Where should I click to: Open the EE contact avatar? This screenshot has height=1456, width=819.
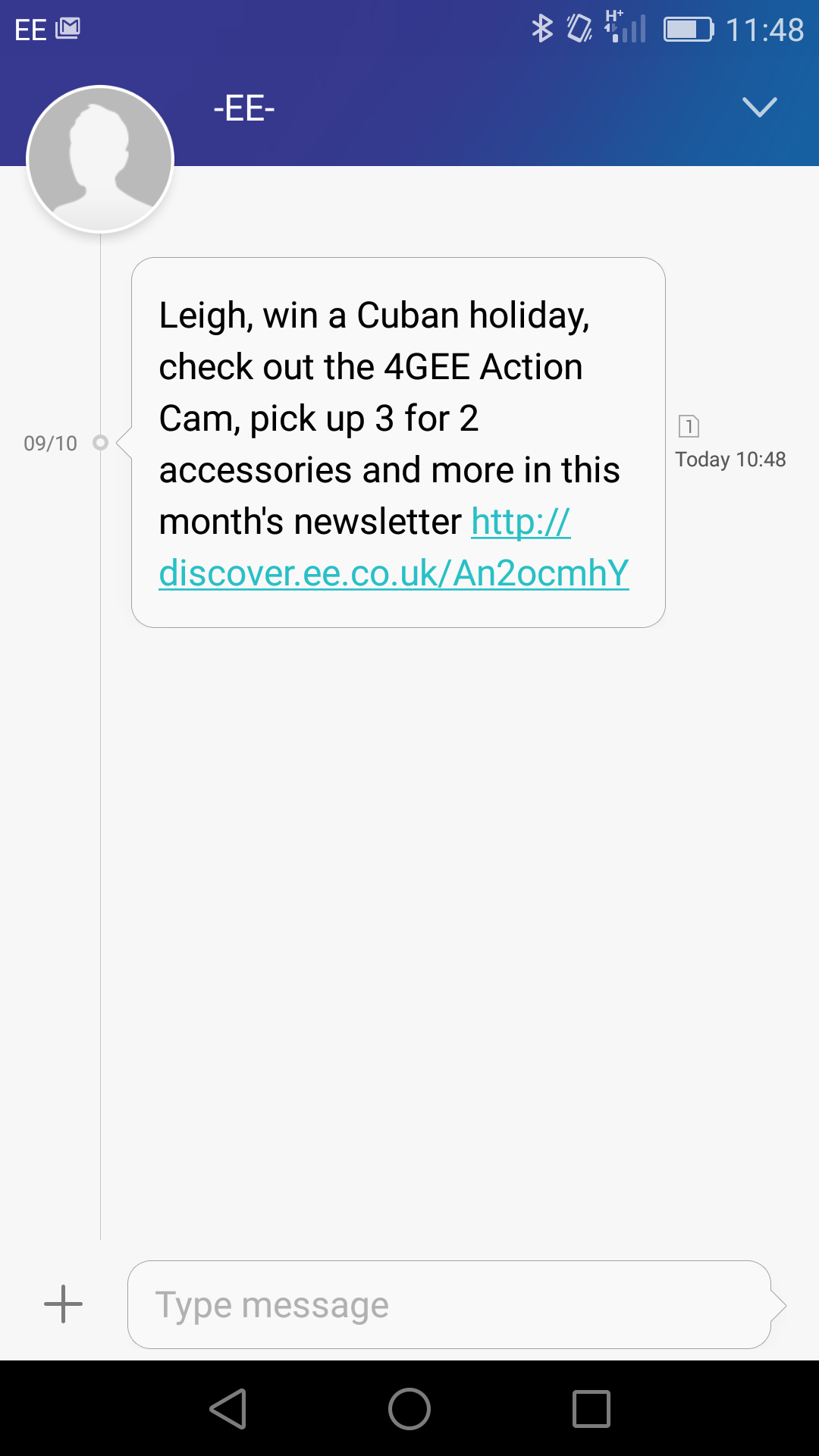click(100, 159)
